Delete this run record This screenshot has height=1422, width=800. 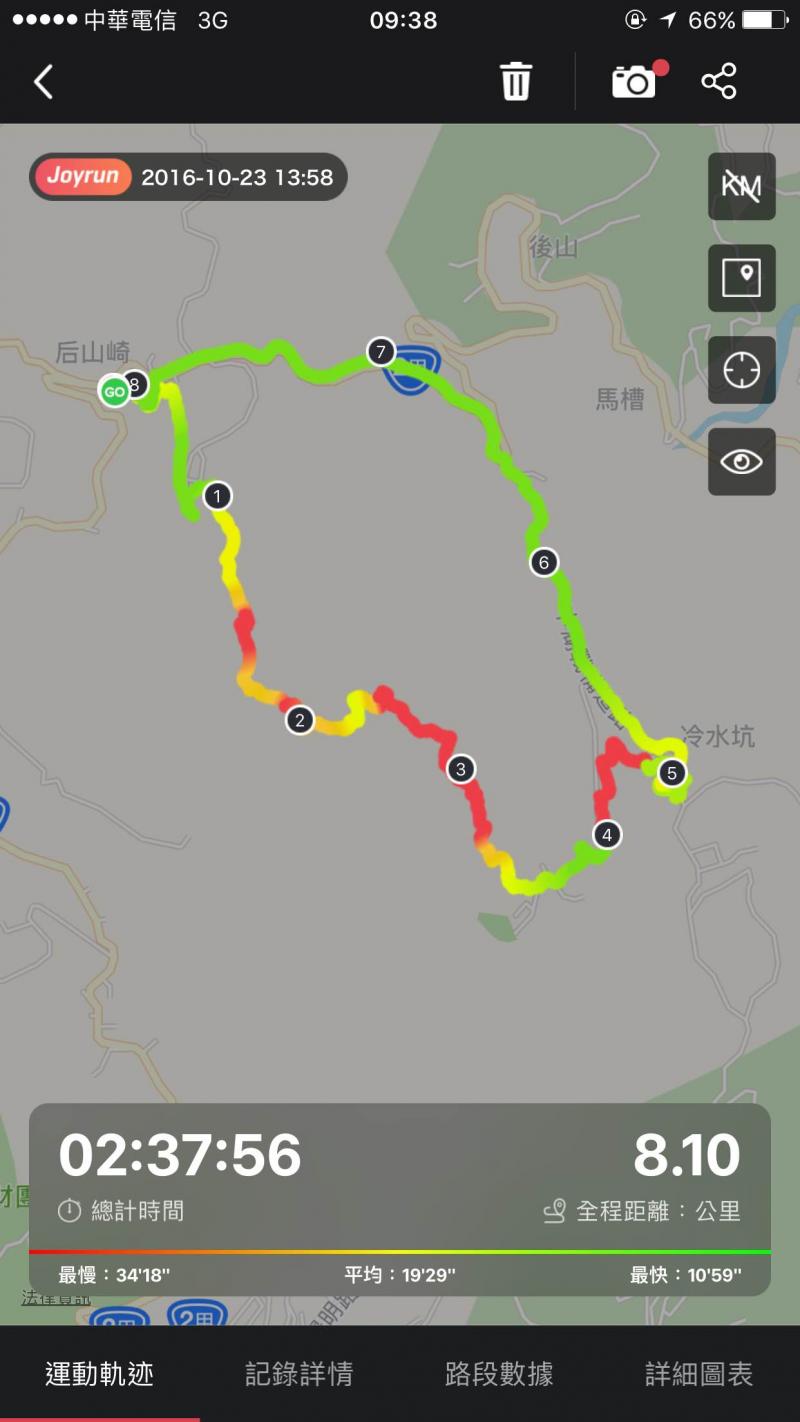tap(516, 82)
